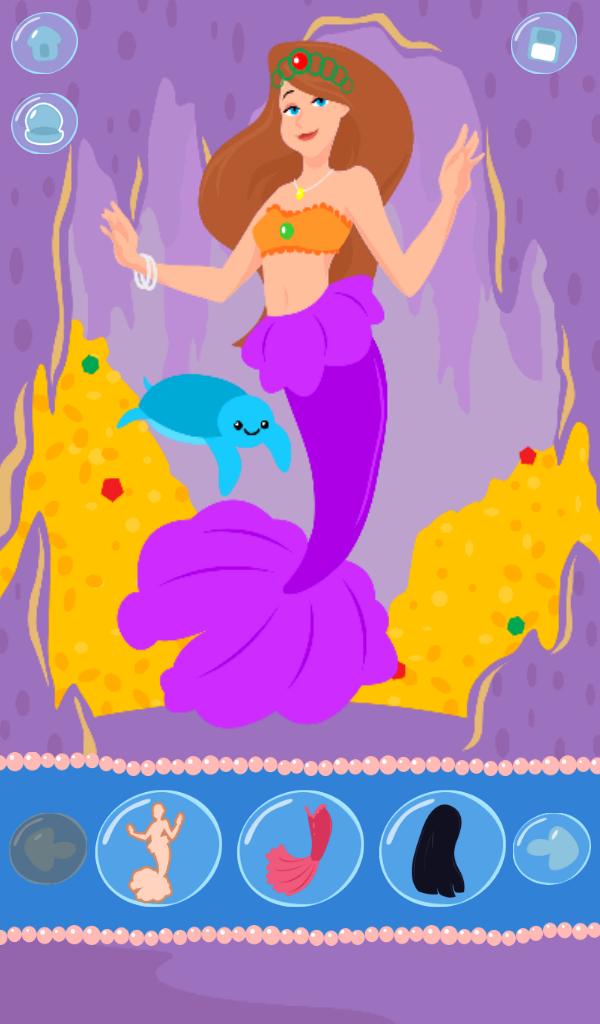Open the snow globe bubble
The width and height of the screenshot is (600, 1024).
tap(44, 122)
